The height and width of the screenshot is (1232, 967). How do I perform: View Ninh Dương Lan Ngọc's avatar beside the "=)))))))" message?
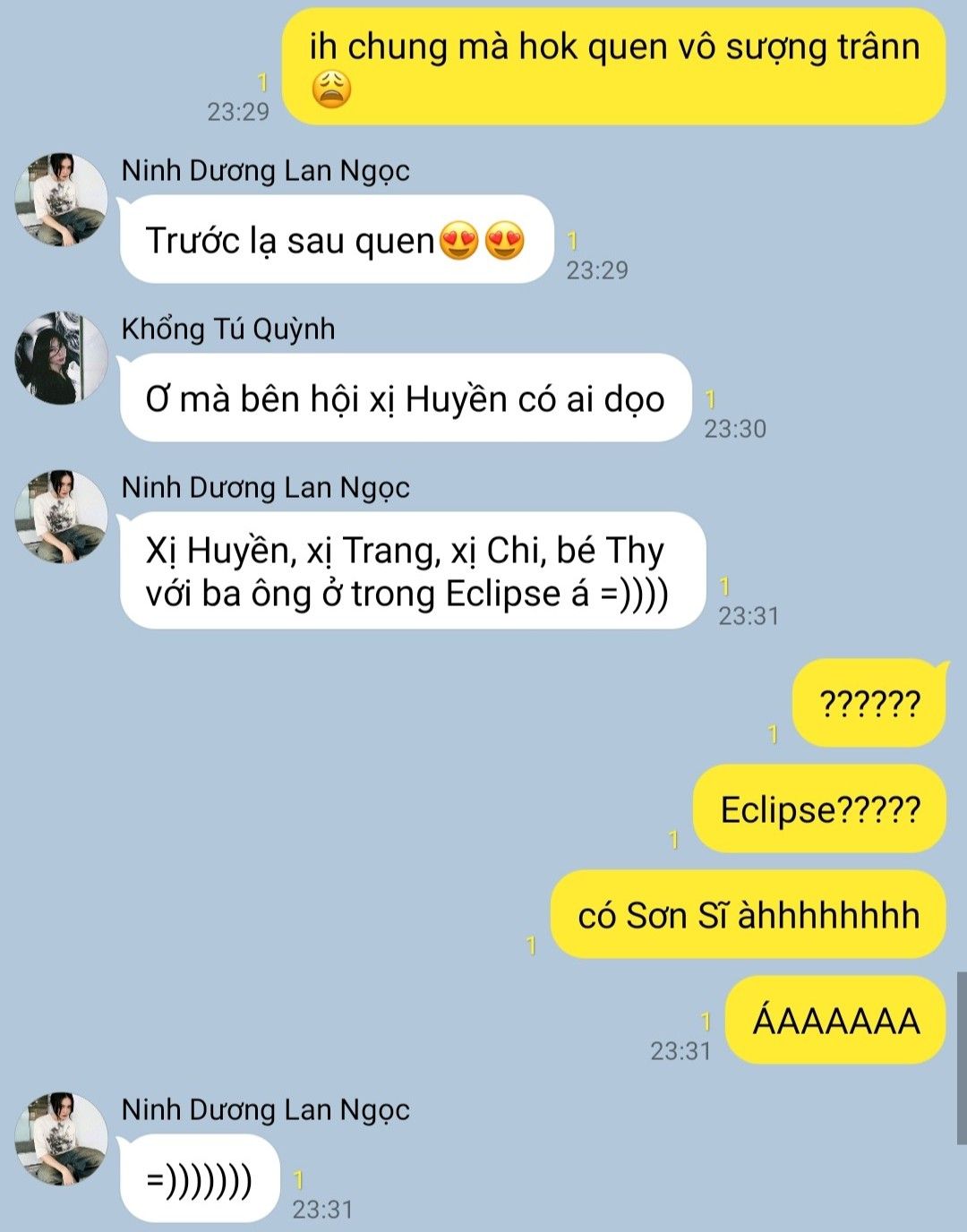pos(61,1139)
